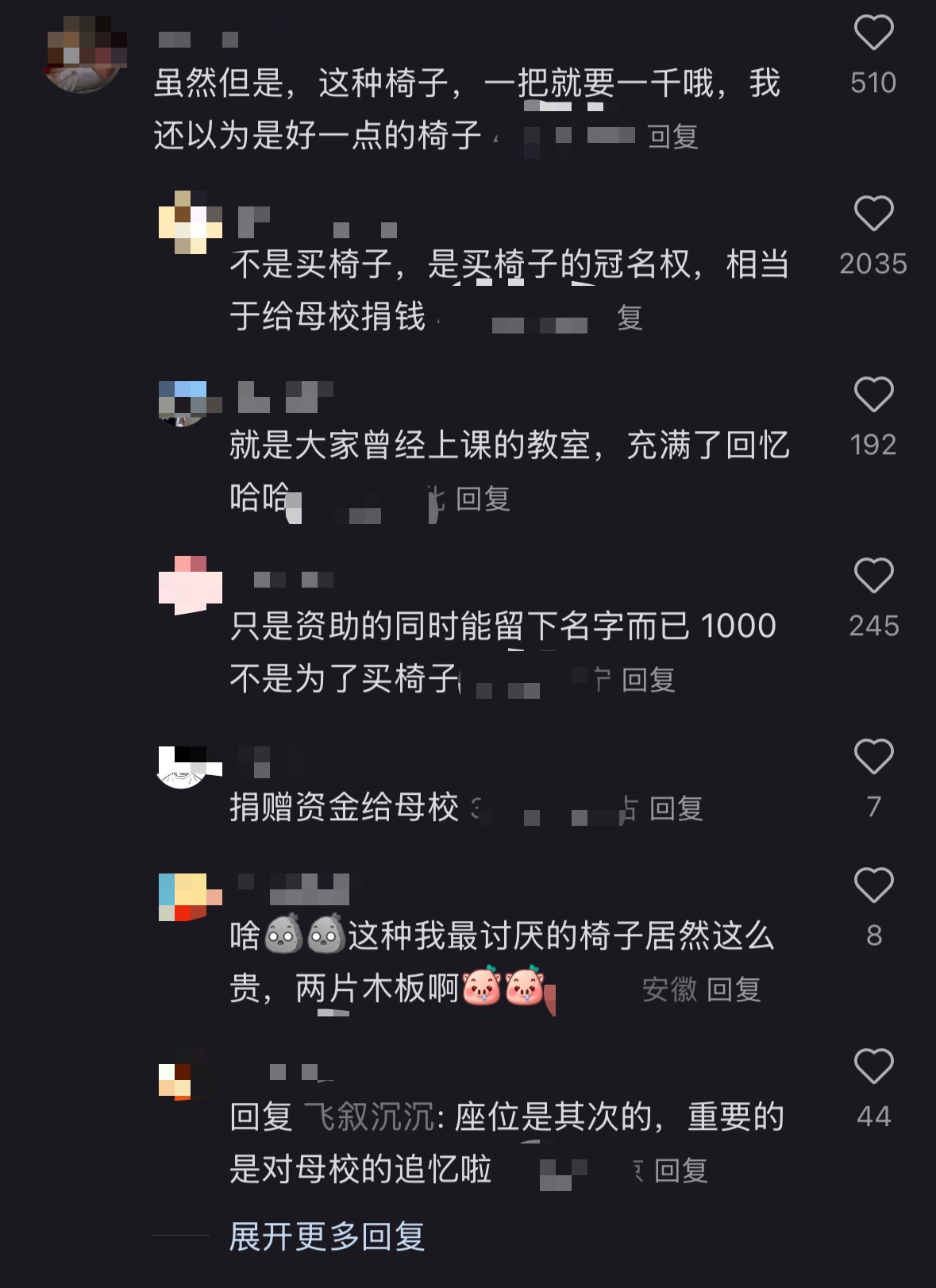
Task: Open avatar of the 冠名权 commenter
Action: [190, 222]
